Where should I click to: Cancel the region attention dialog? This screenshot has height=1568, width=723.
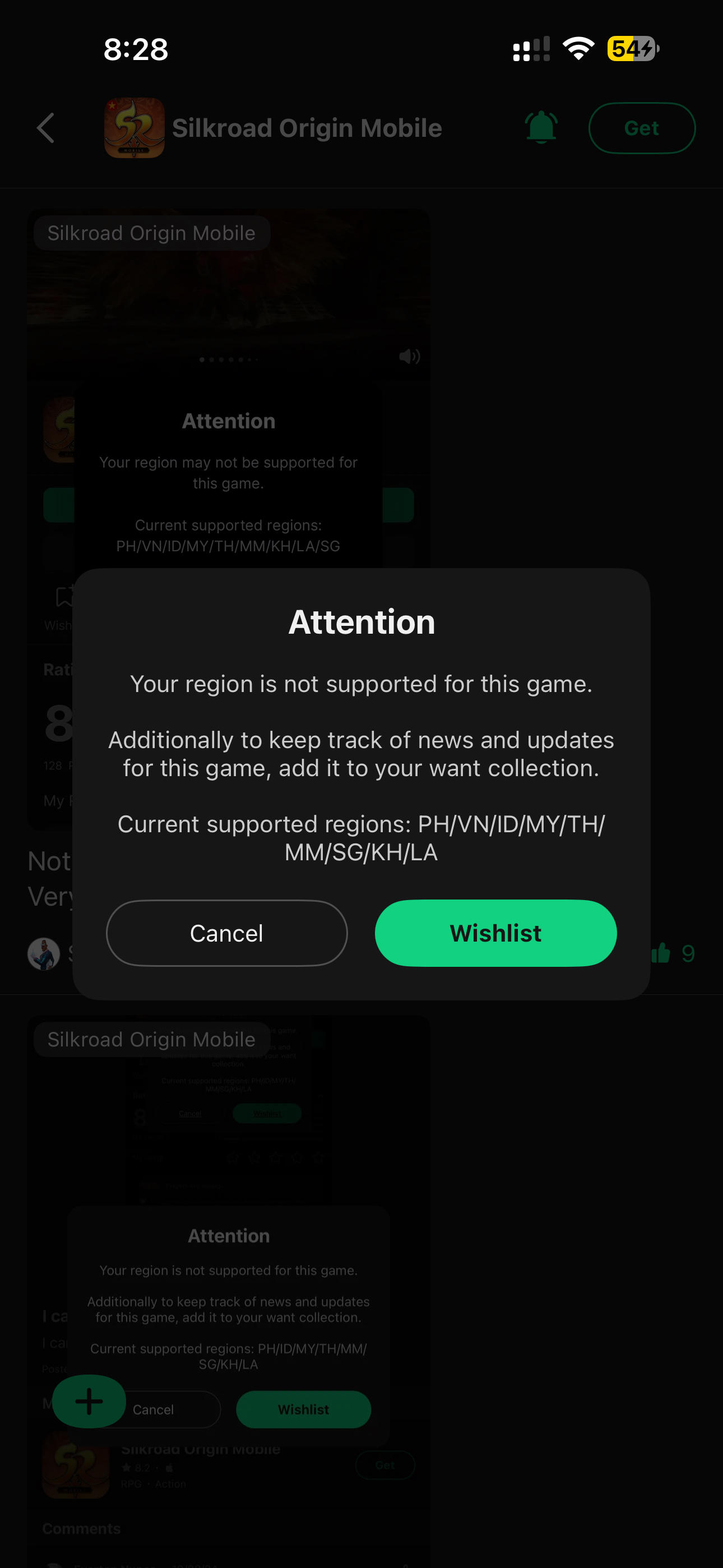(226, 933)
